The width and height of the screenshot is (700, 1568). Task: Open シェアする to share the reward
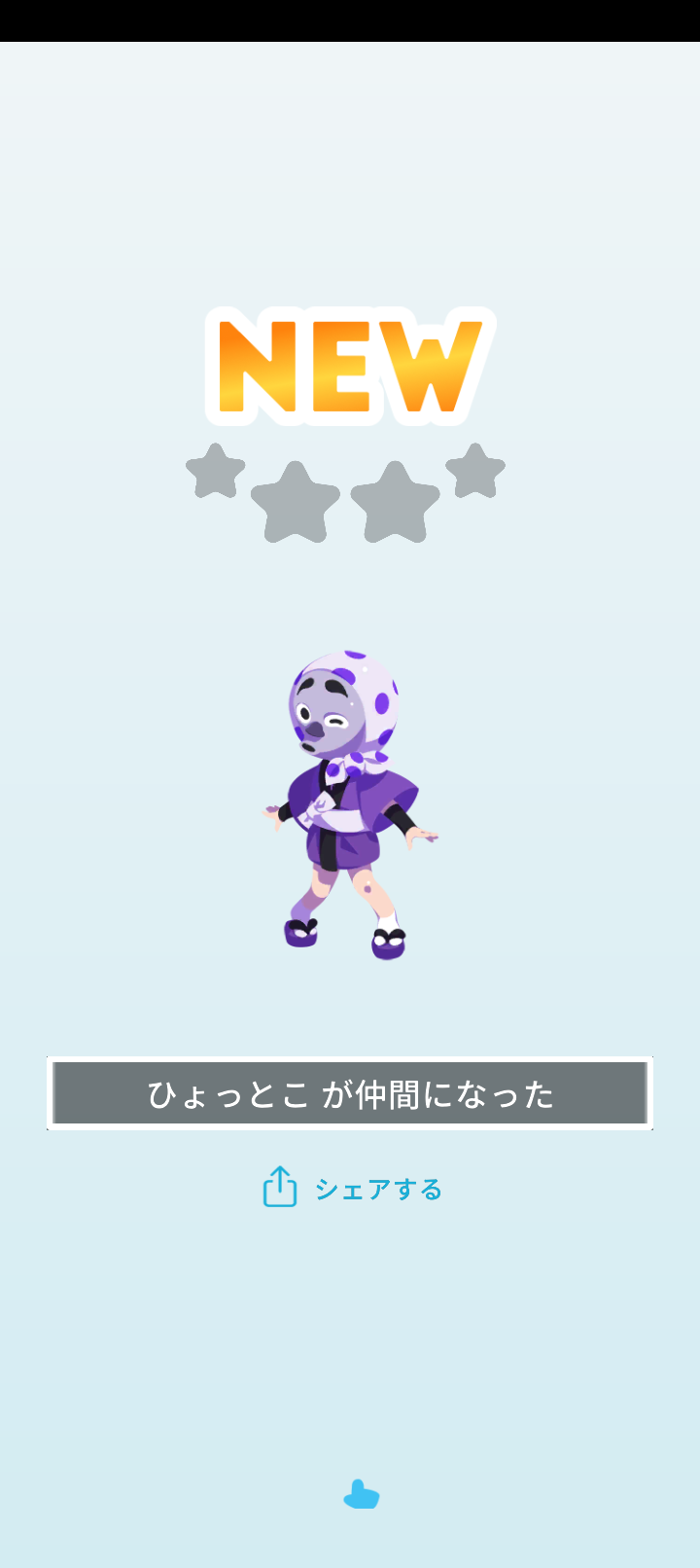(x=377, y=1188)
